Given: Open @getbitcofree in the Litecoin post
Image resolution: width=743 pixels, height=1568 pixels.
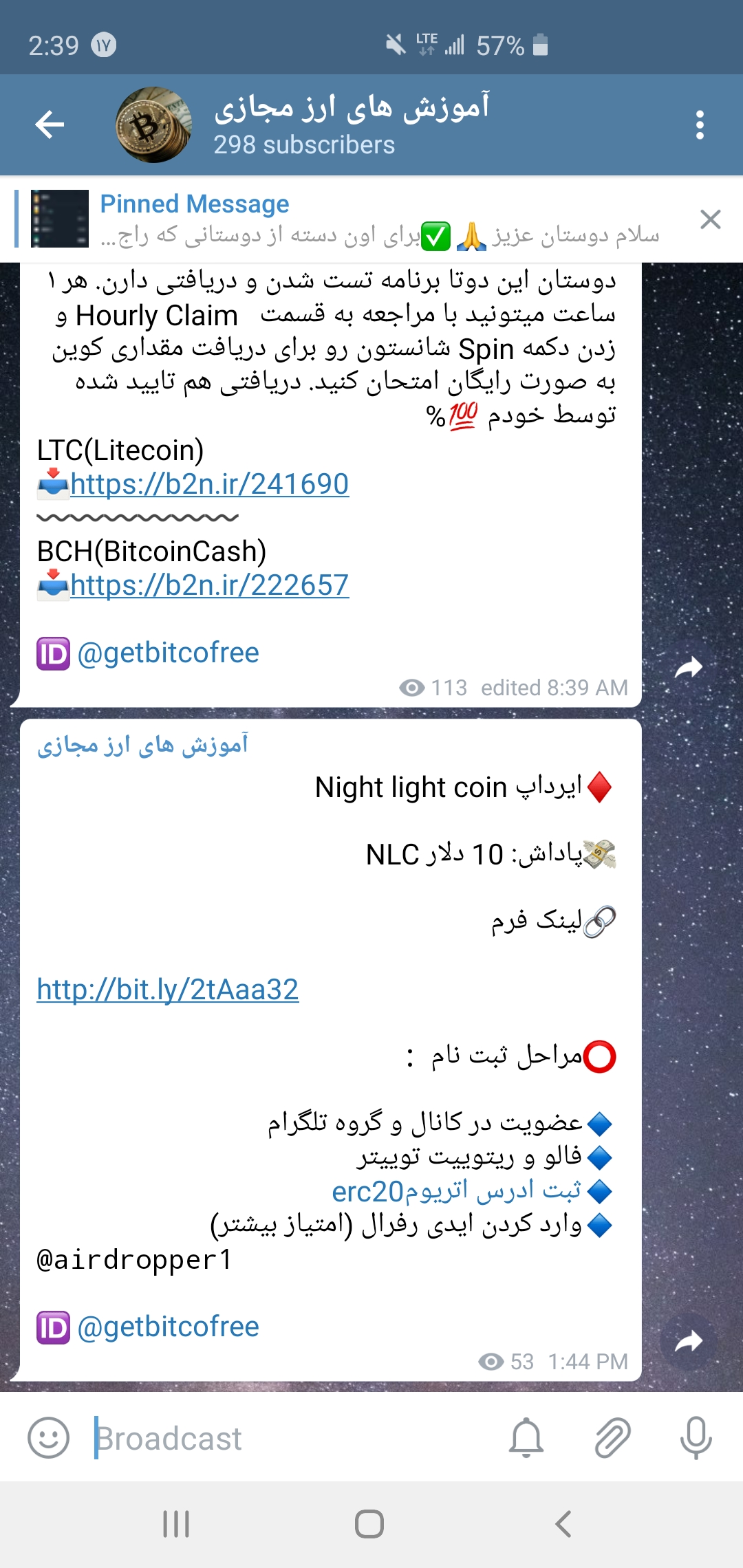Looking at the screenshot, I should point(168,653).
